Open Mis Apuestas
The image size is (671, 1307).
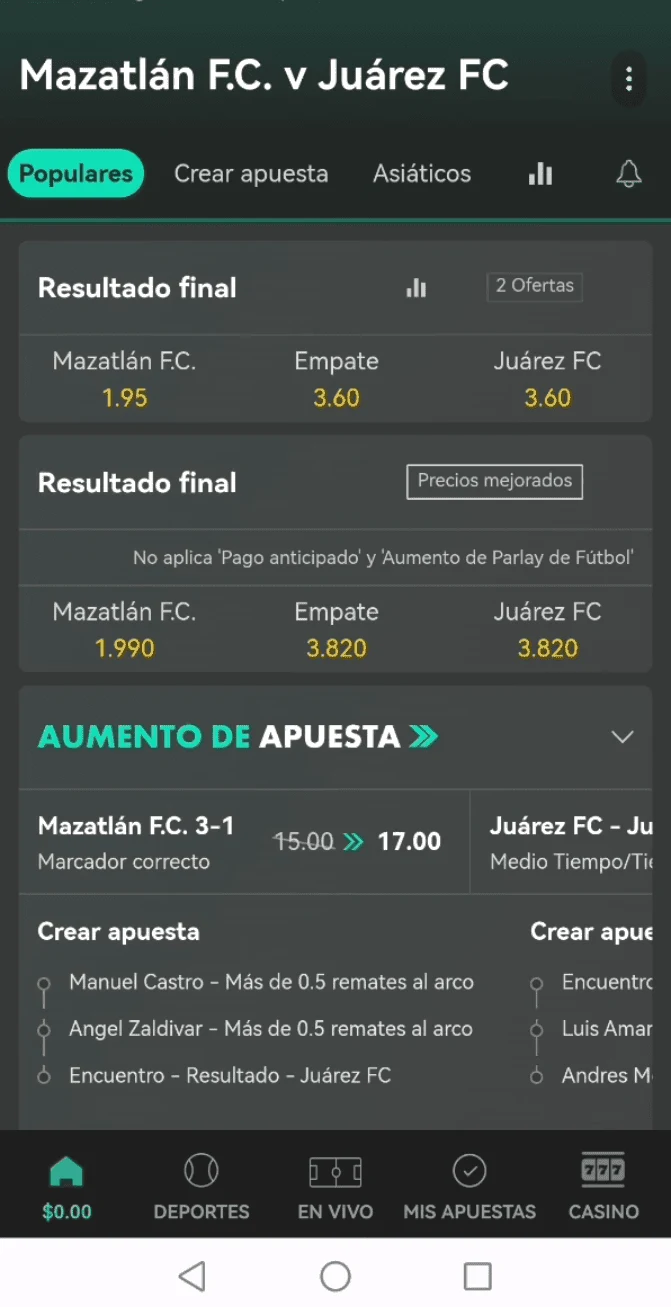point(469,1187)
